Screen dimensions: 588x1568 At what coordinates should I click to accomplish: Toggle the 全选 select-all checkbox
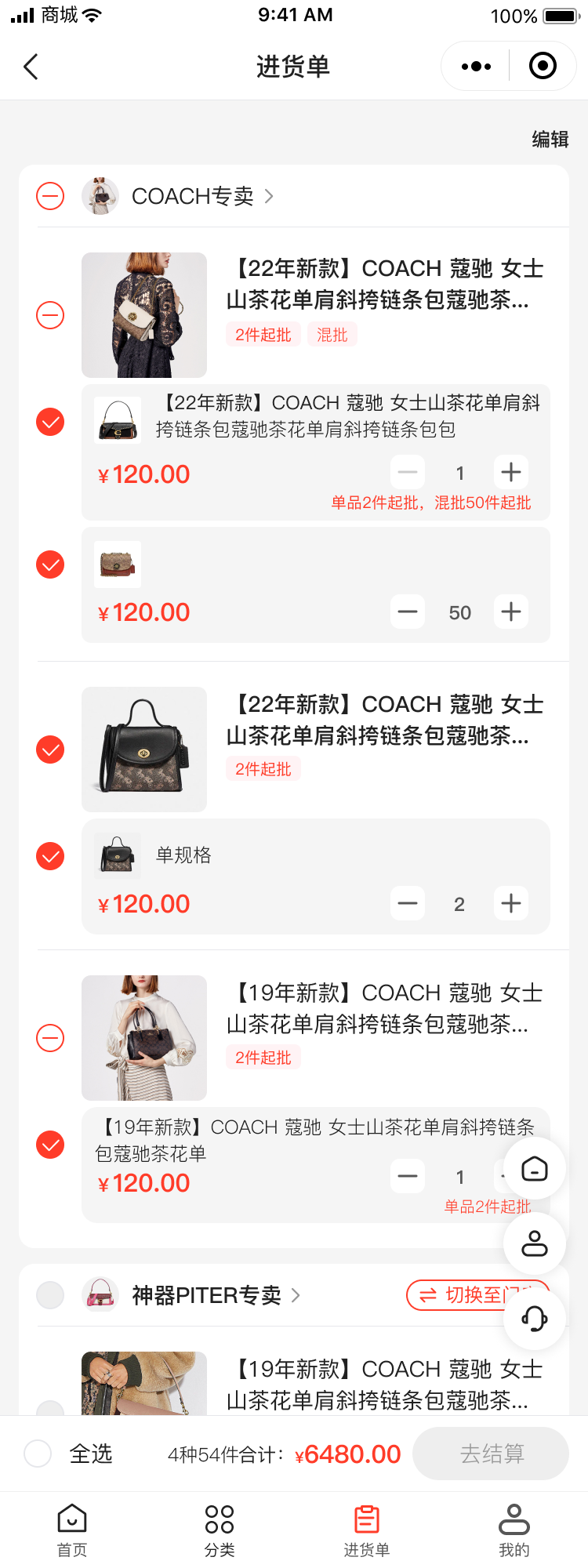(38, 1454)
